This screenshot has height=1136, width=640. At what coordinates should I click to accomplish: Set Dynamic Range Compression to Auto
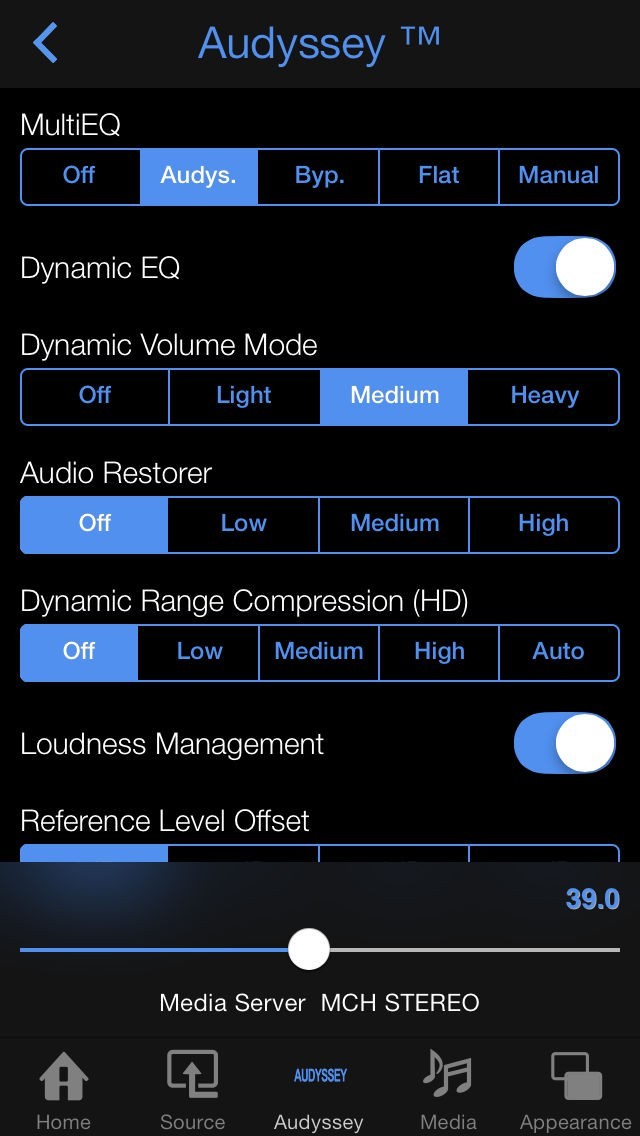[x=558, y=652]
